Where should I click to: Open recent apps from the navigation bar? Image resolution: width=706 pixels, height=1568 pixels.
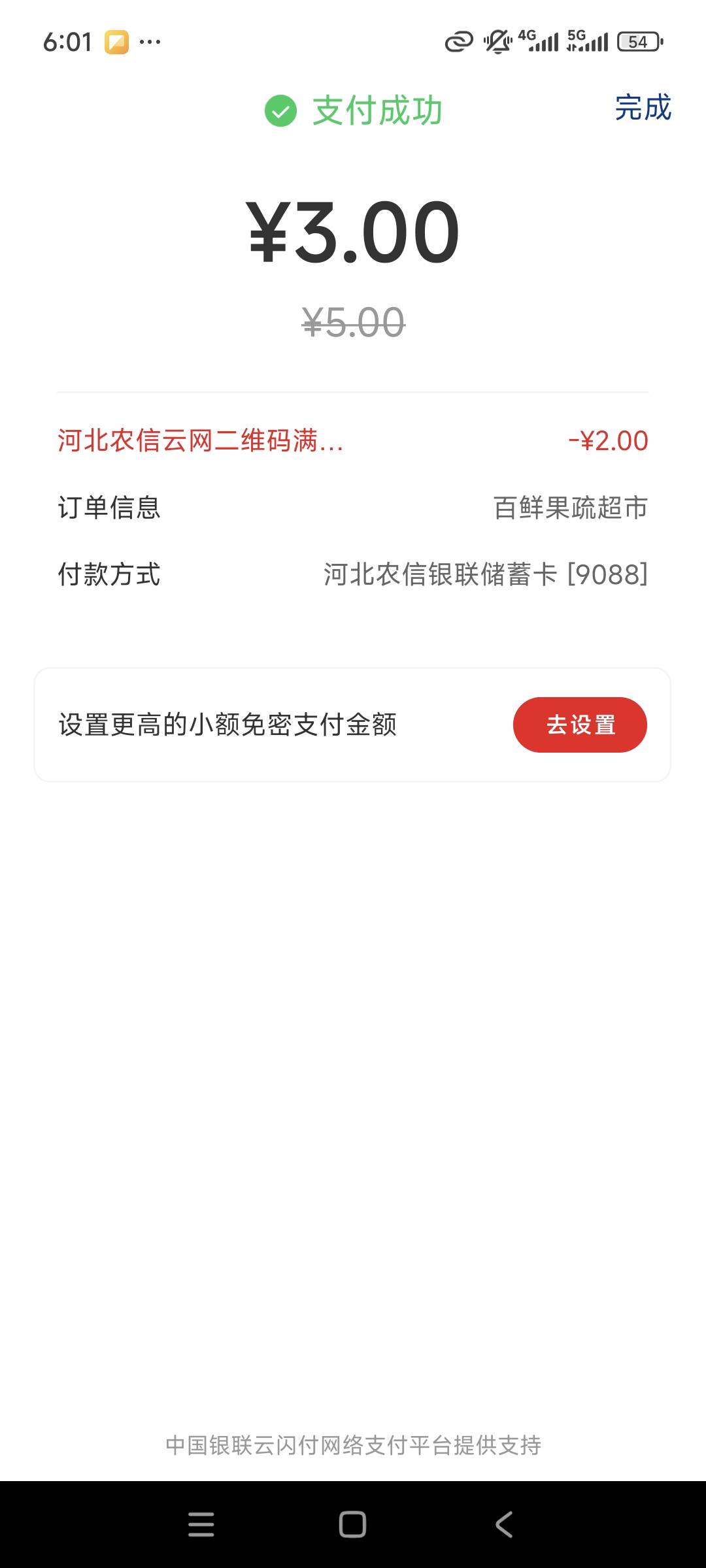tap(201, 1524)
